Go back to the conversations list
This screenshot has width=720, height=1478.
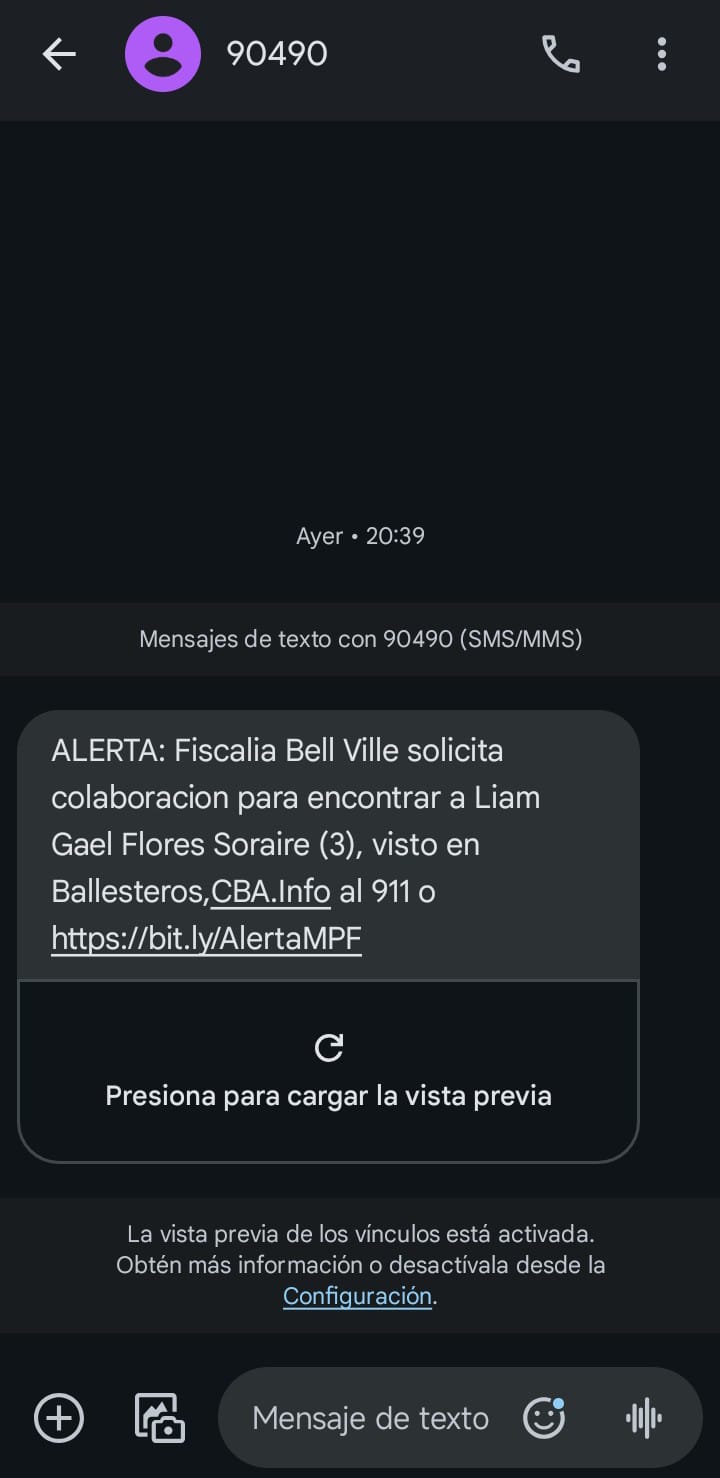pyautogui.click(x=59, y=55)
